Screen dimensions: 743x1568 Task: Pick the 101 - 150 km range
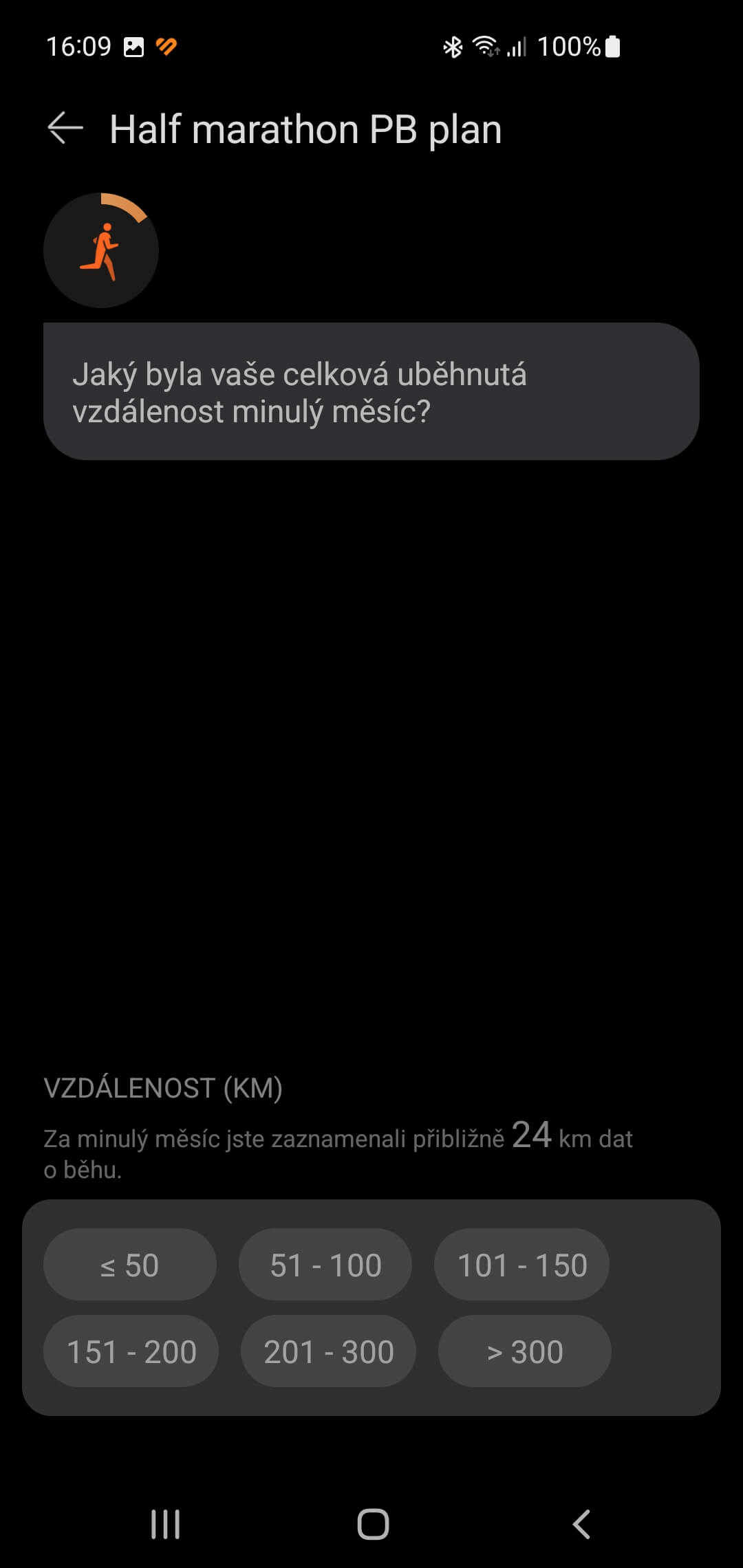521,1265
